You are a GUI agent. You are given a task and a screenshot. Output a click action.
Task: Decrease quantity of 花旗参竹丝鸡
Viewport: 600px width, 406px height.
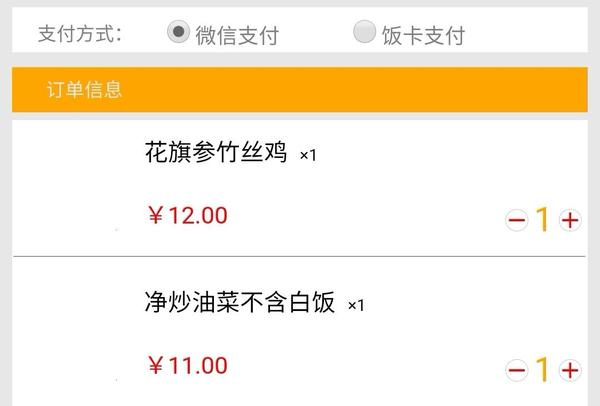[516, 221]
